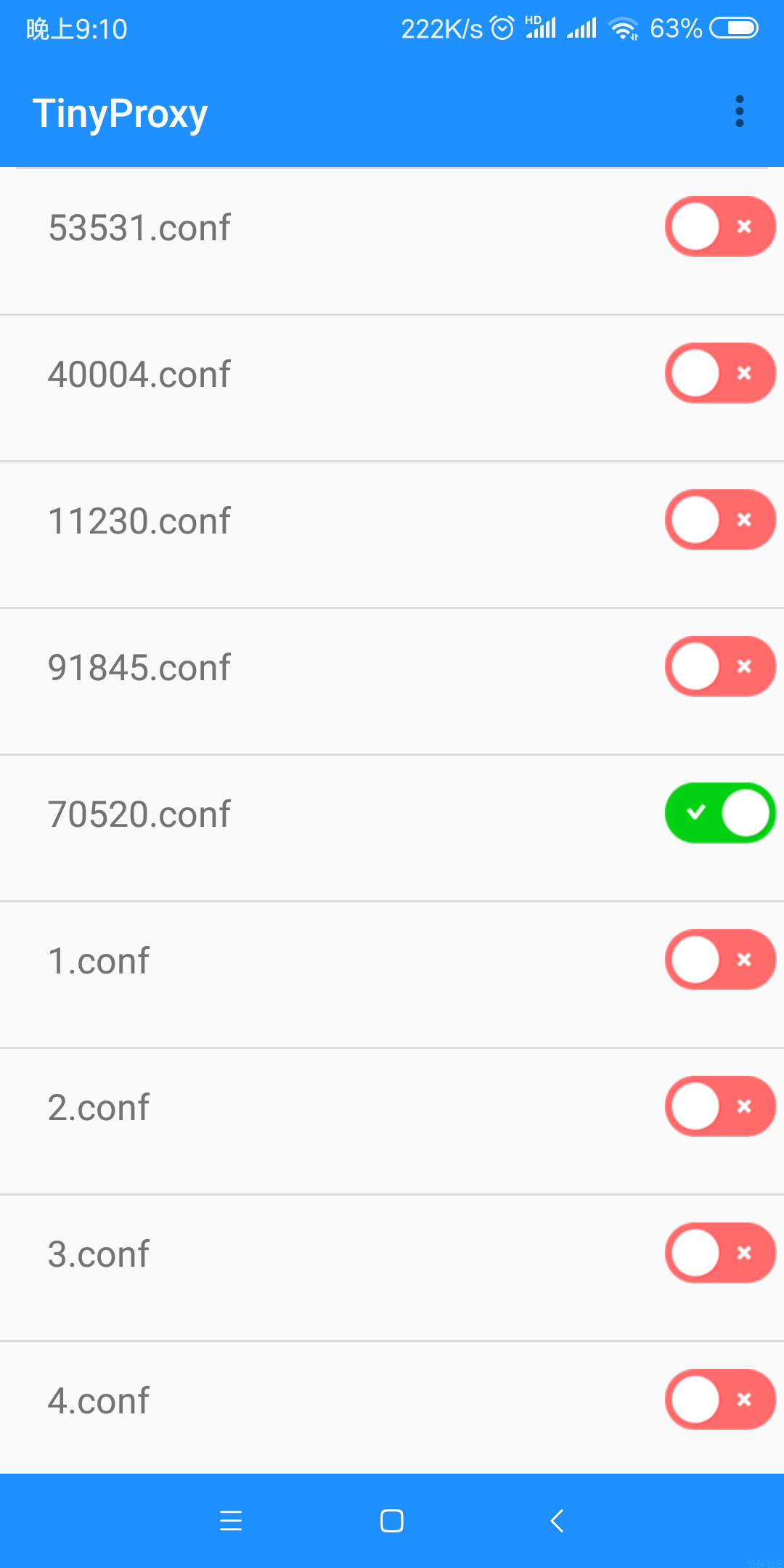The width and height of the screenshot is (784, 1568).
Task: Open the three-dot overflow menu
Action: [739, 112]
